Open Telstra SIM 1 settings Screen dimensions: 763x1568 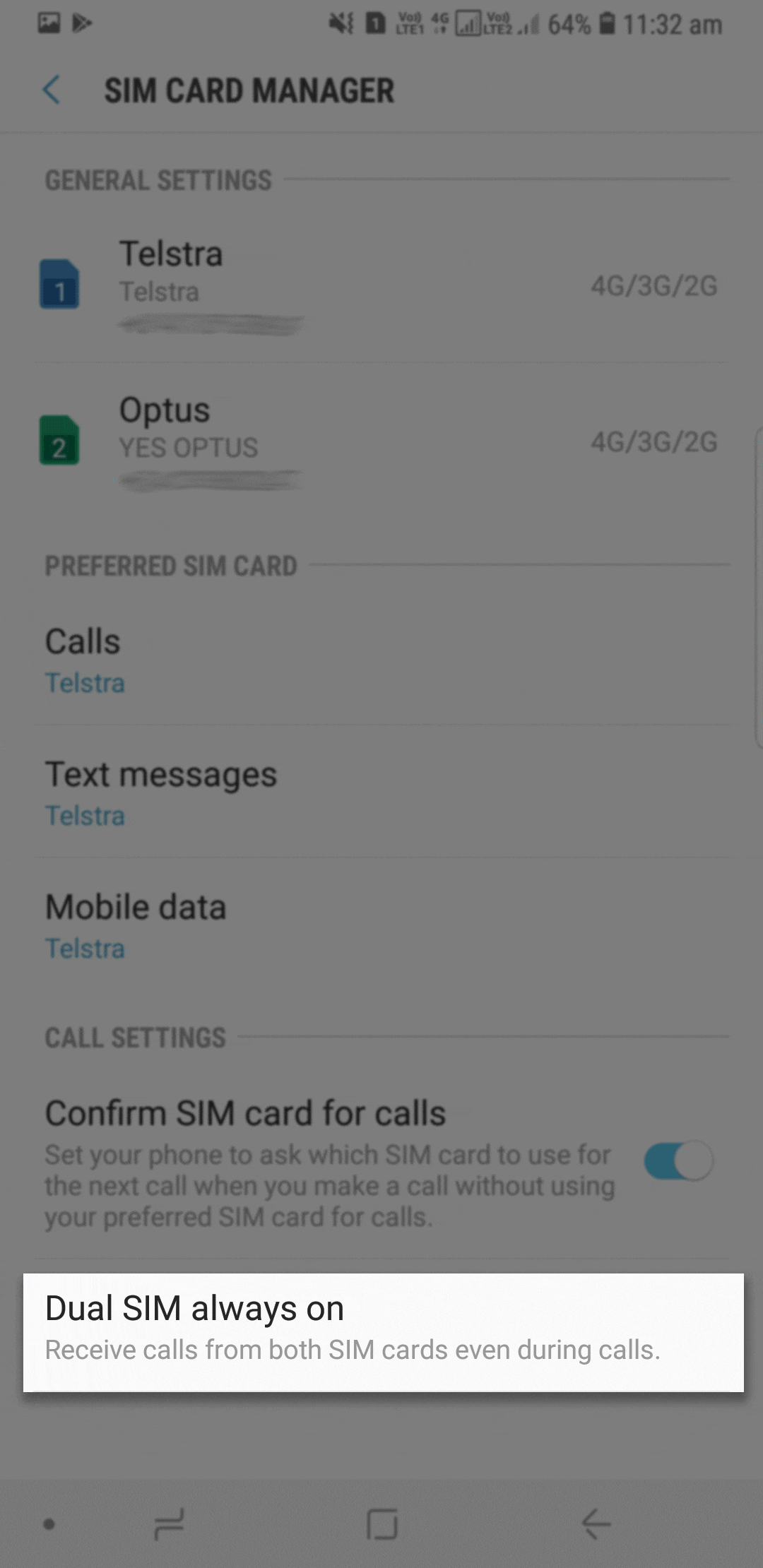click(381, 286)
